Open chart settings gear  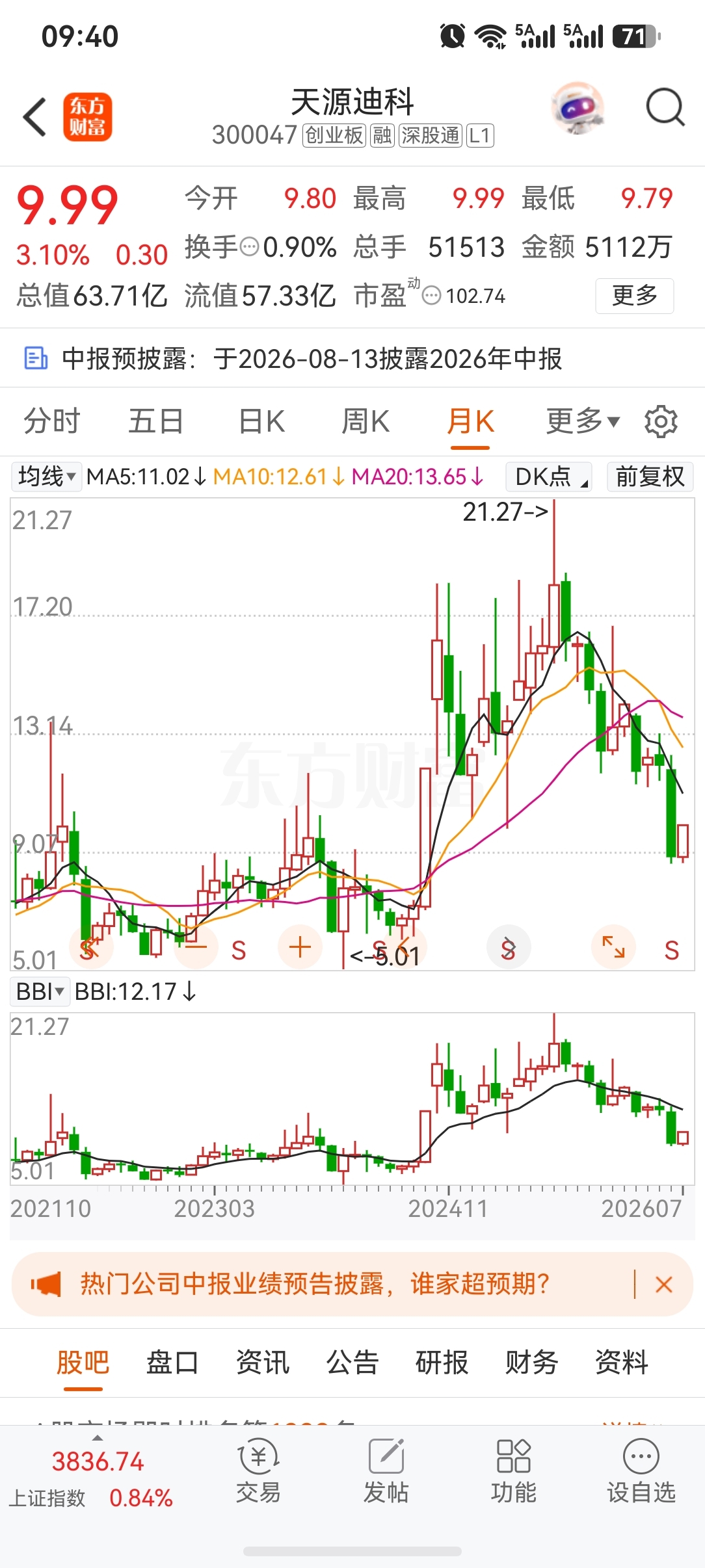[661, 422]
